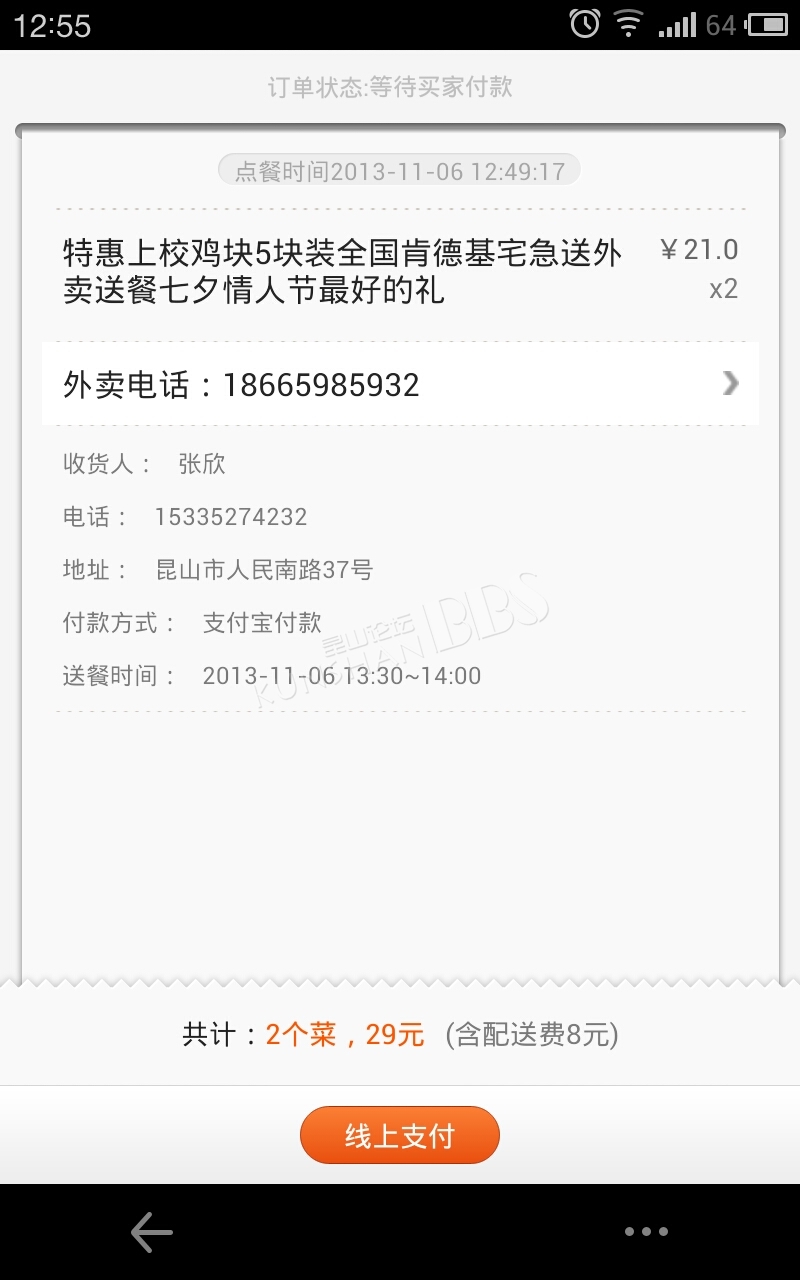Go back with the bottom arrow
This screenshot has width=800, height=1280.
point(152,1232)
